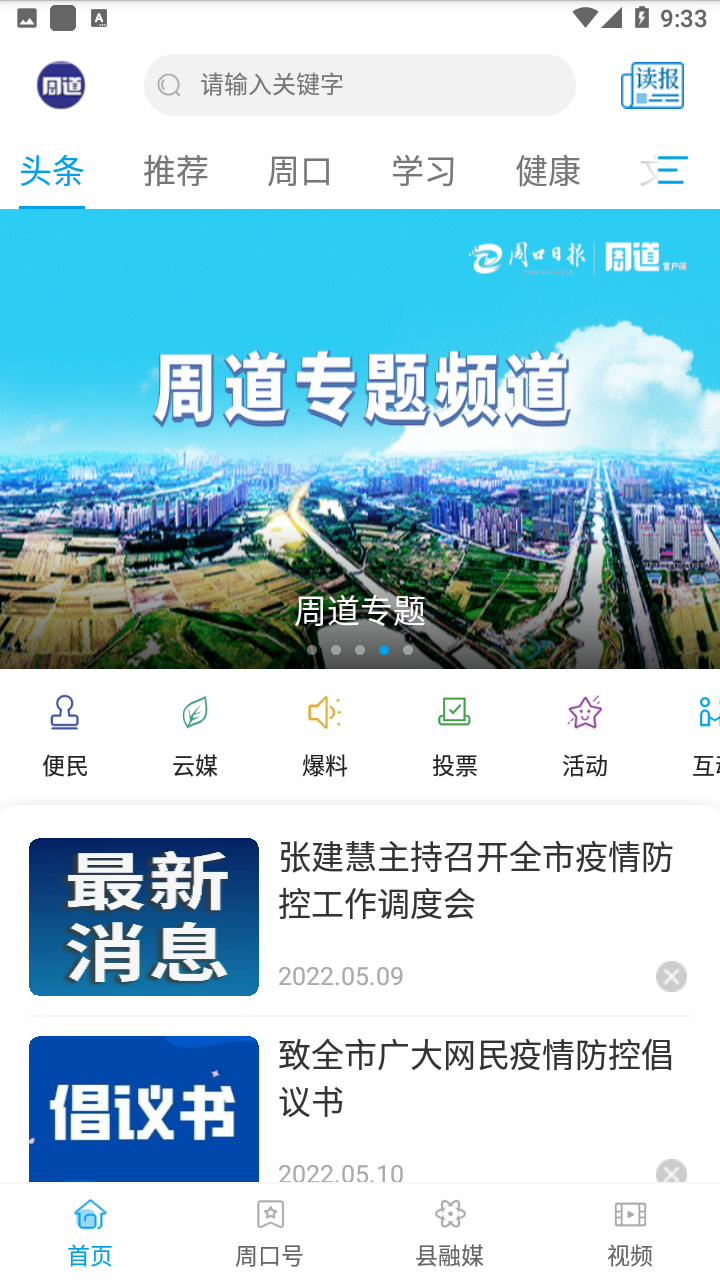Select the 便民 convenience services icon
Viewport: 720px width, 1280px height.
(64, 730)
